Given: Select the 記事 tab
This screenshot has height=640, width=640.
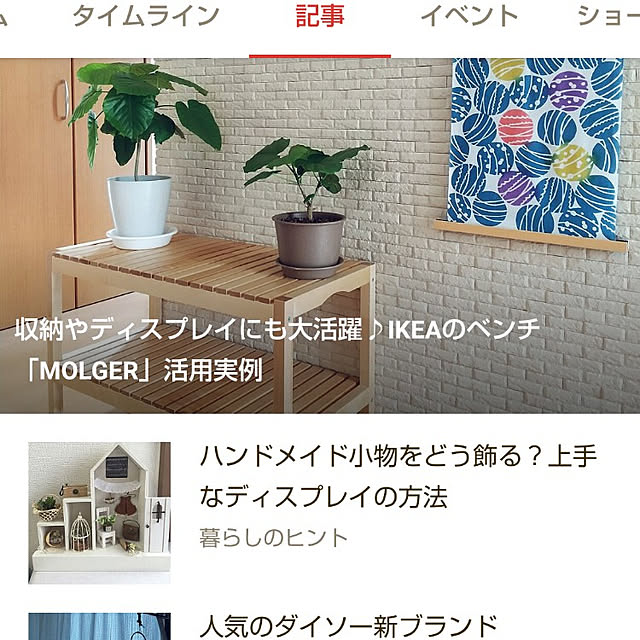Looking at the screenshot, I should (320, 17).
